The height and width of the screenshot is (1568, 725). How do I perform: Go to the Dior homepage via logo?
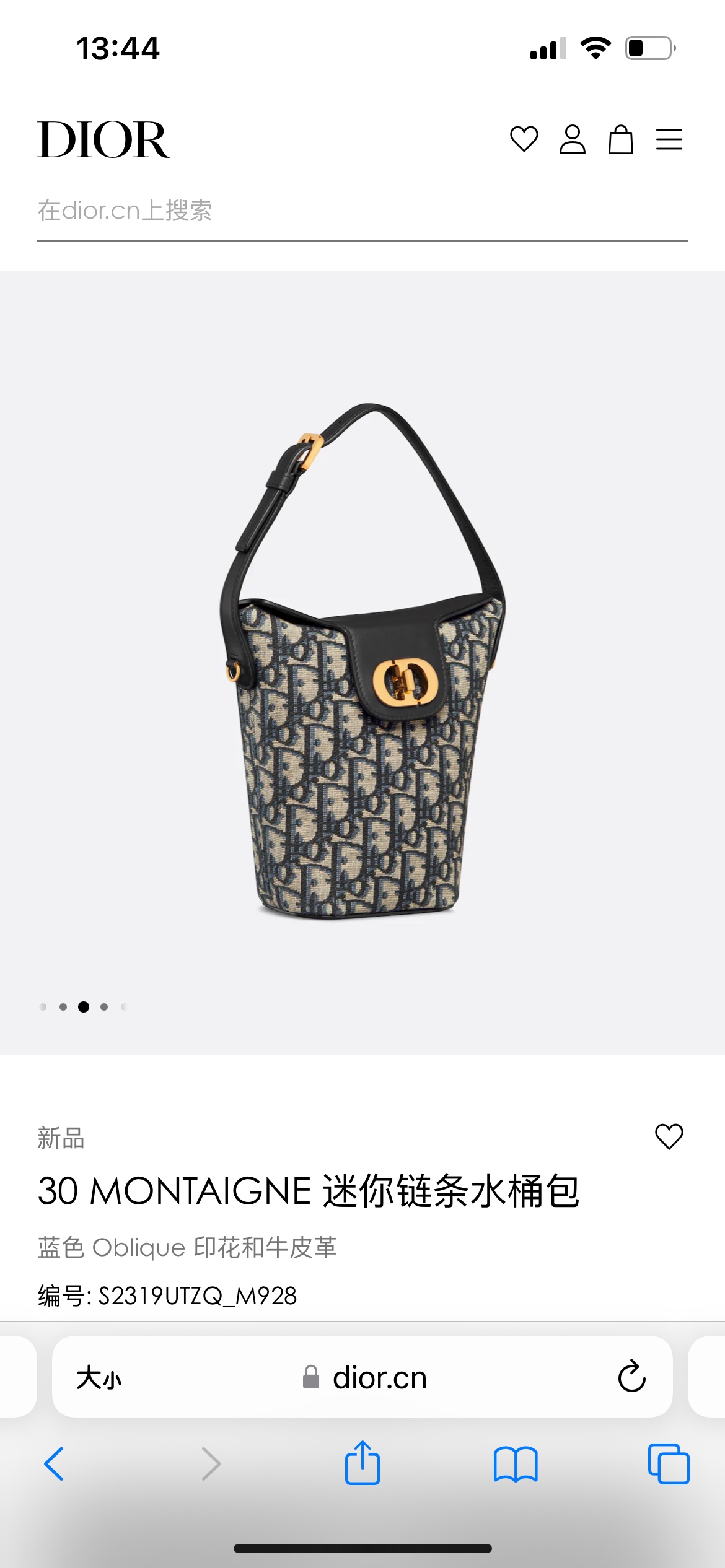(103, 140)
